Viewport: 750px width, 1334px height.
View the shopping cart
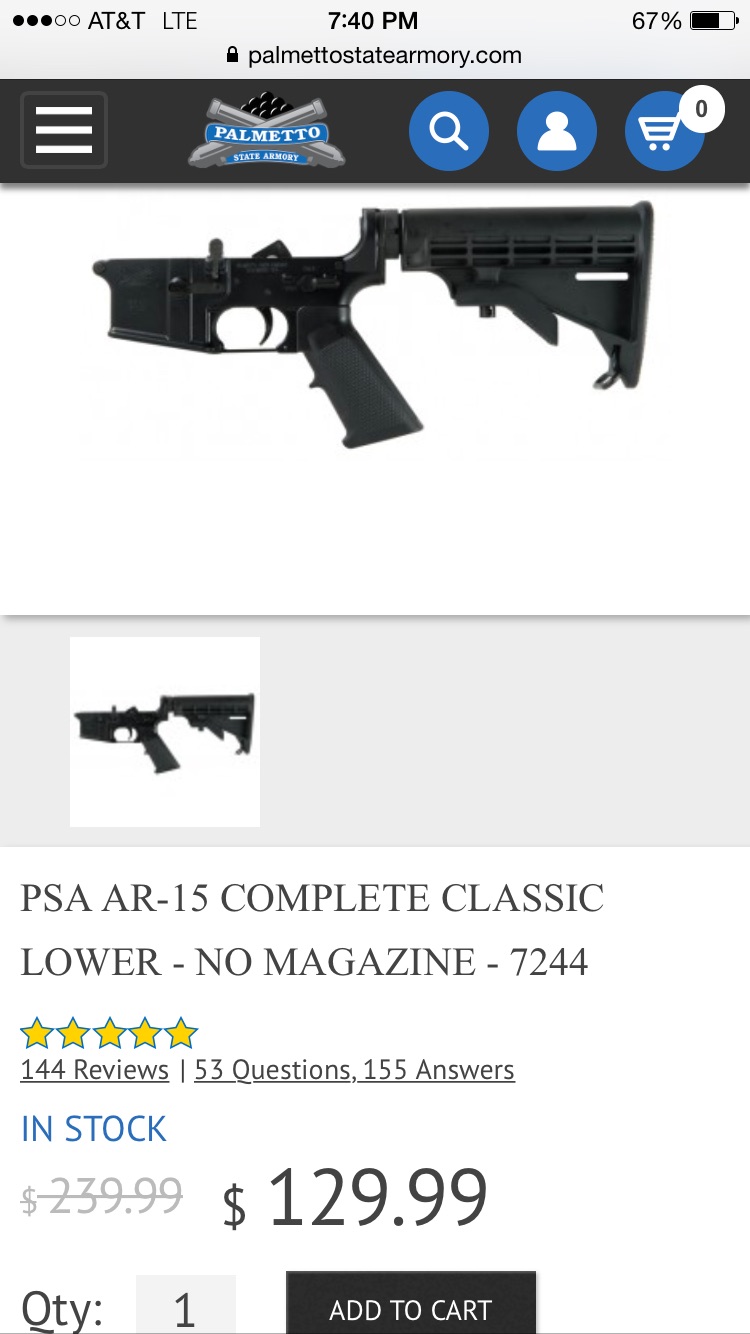point(664,131)
